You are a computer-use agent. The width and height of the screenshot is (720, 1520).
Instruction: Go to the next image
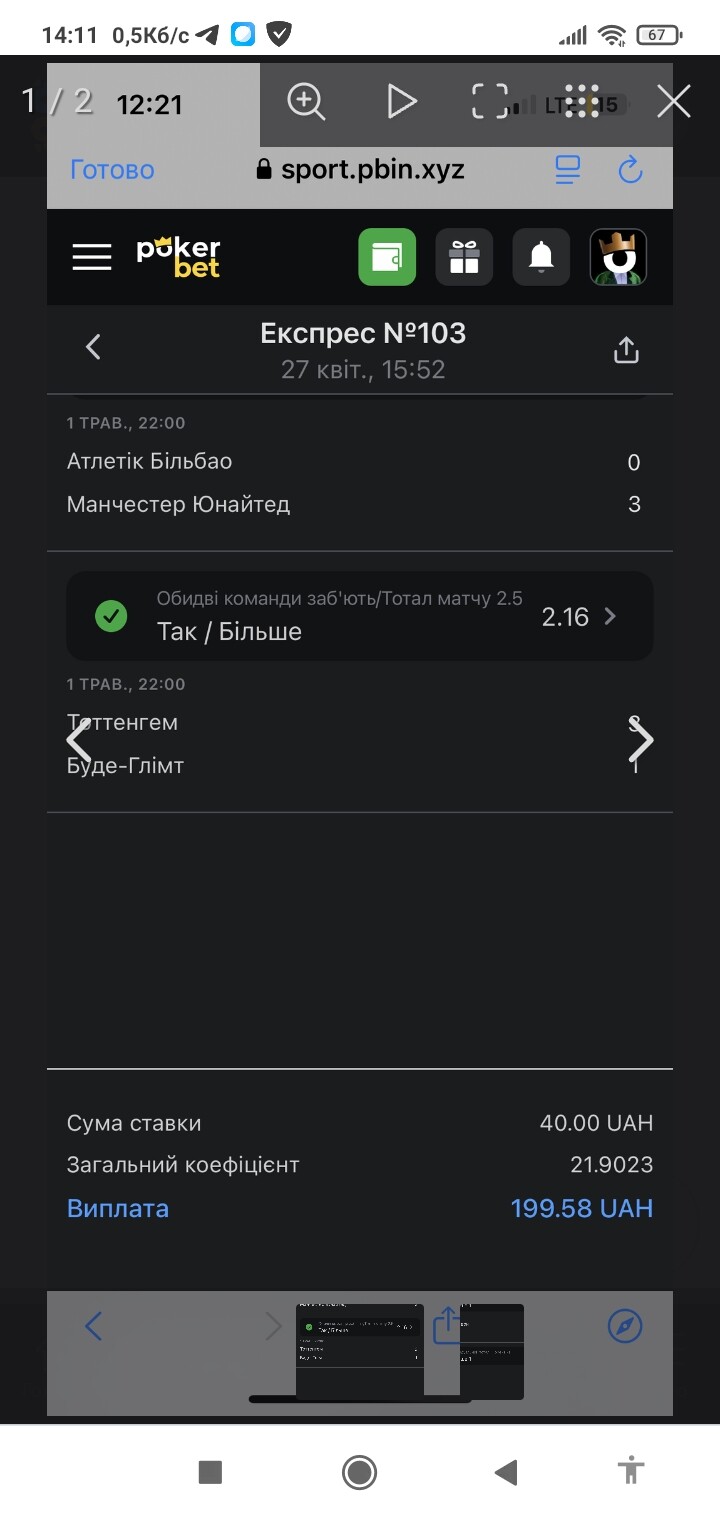[x=640, y=740]
